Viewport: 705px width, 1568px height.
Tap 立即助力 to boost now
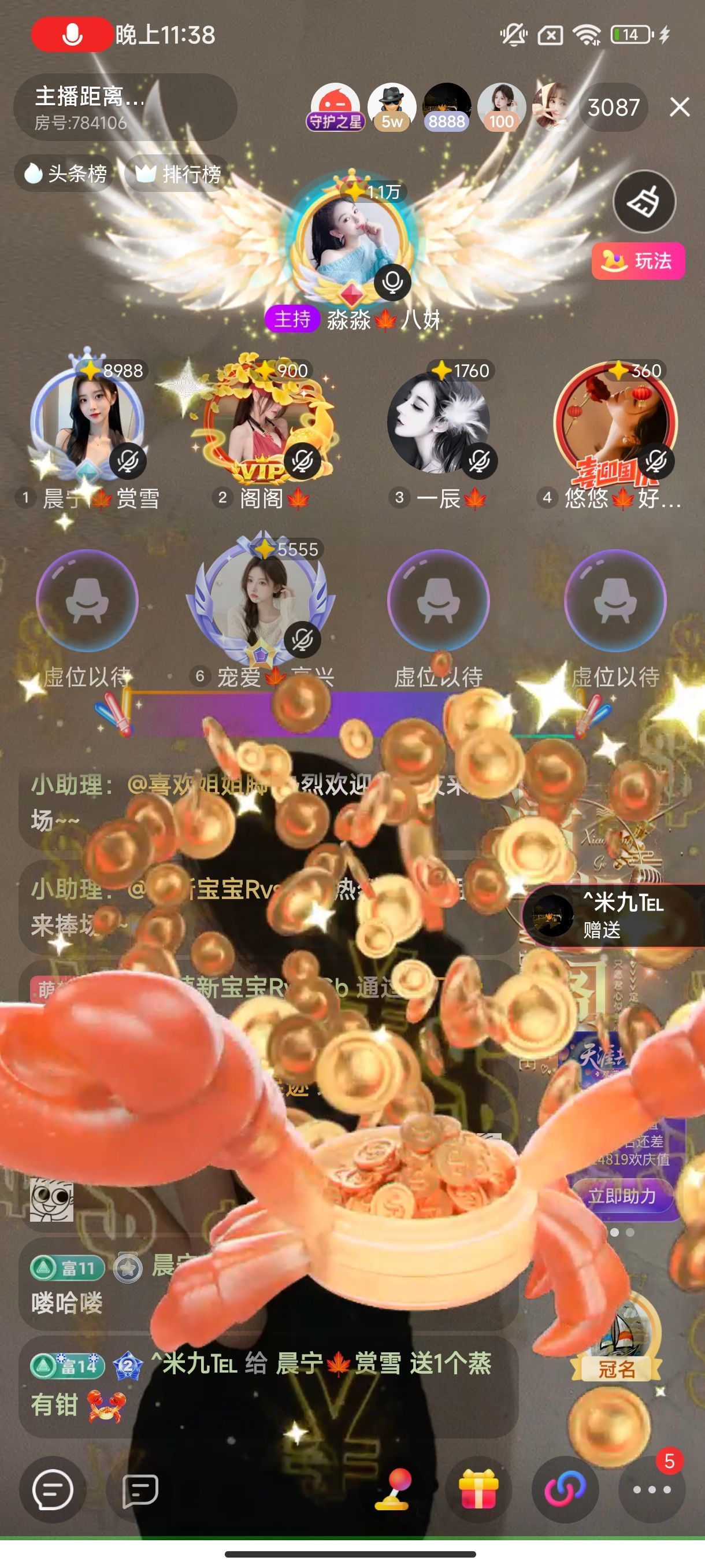click(x=621, y=1196)
